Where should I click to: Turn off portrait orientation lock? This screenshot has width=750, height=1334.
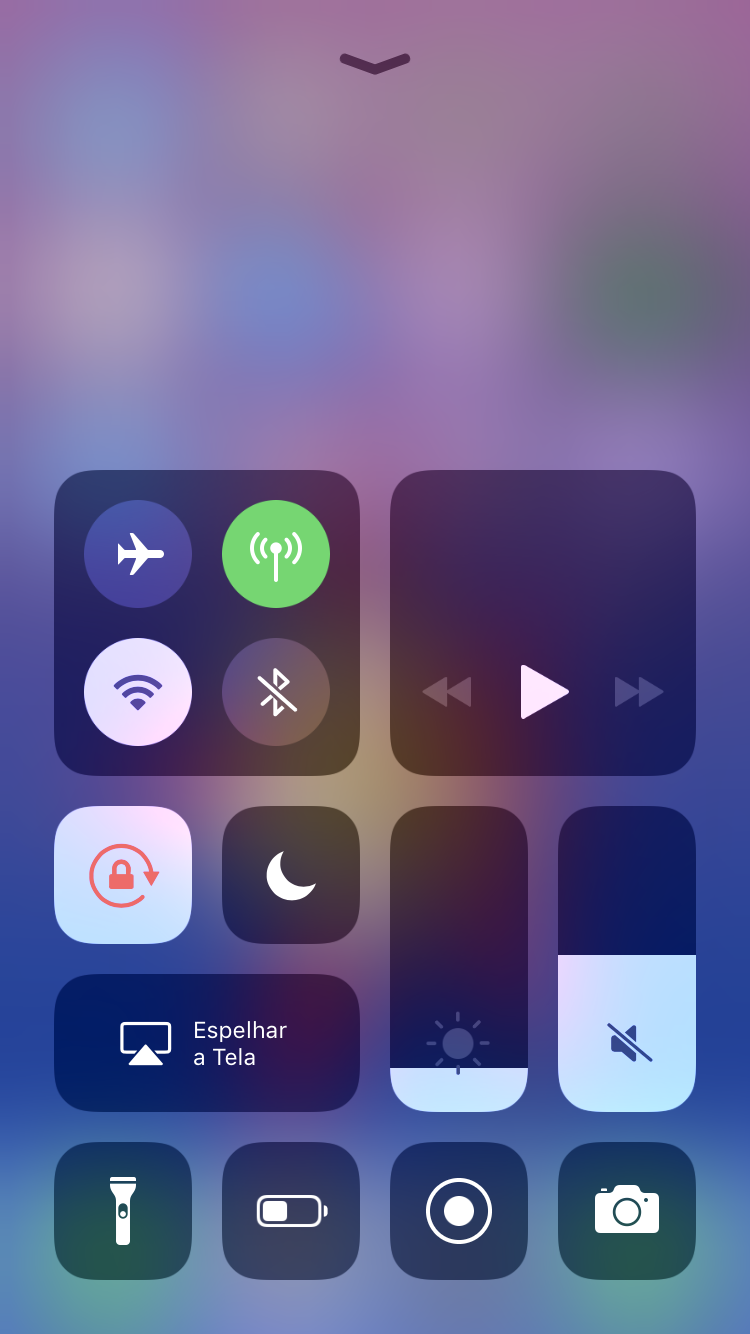point(123,875)
